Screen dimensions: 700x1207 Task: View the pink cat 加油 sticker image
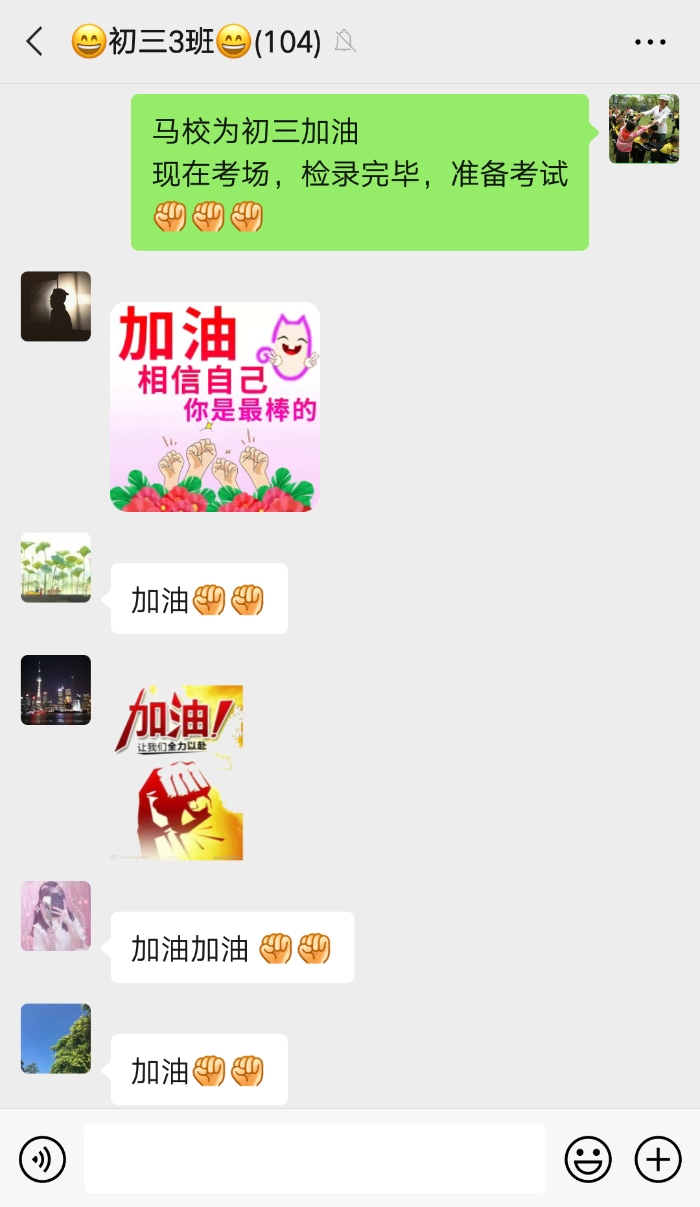point(215,407)
